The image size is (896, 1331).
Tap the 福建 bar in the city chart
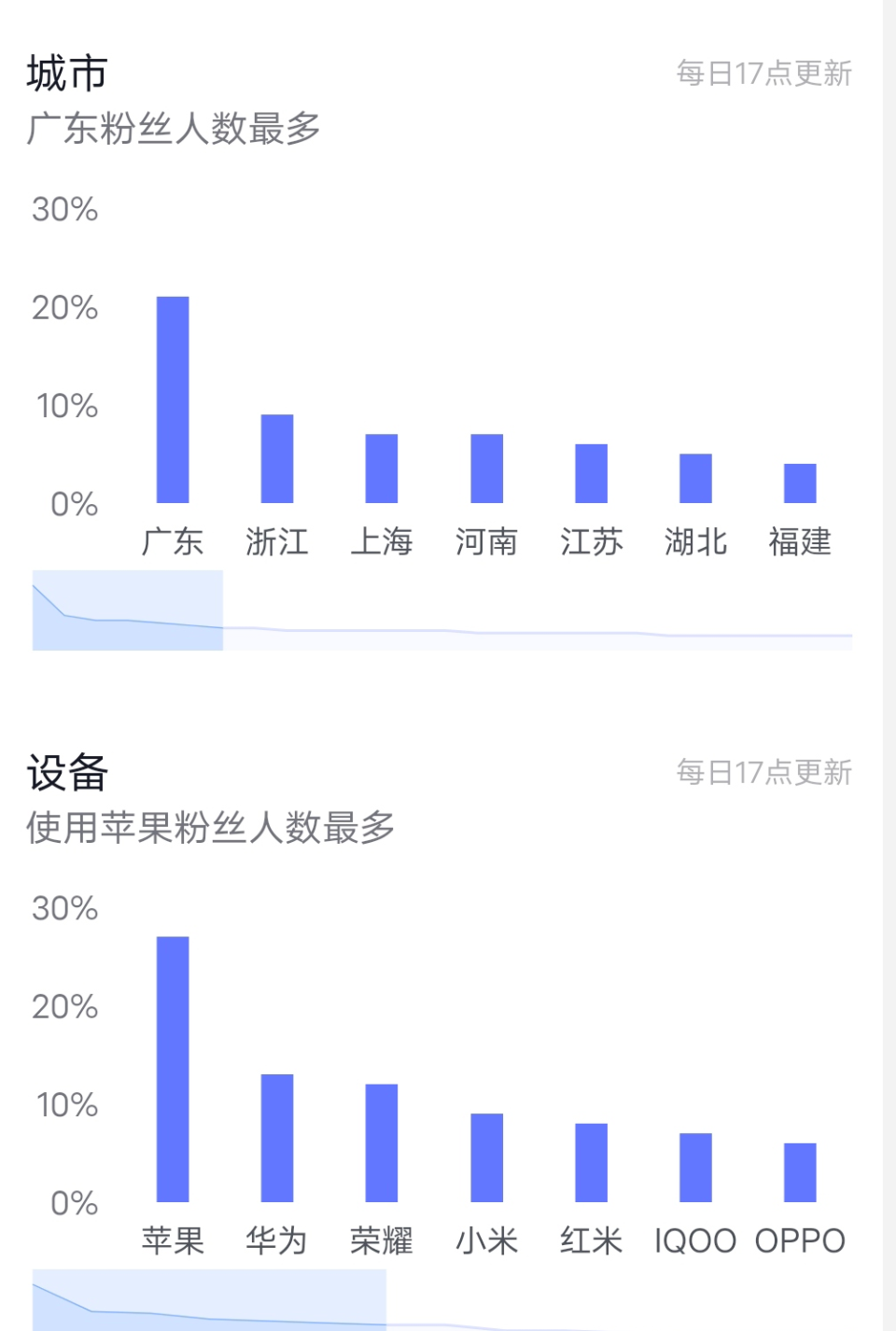(x=800, y=483)
